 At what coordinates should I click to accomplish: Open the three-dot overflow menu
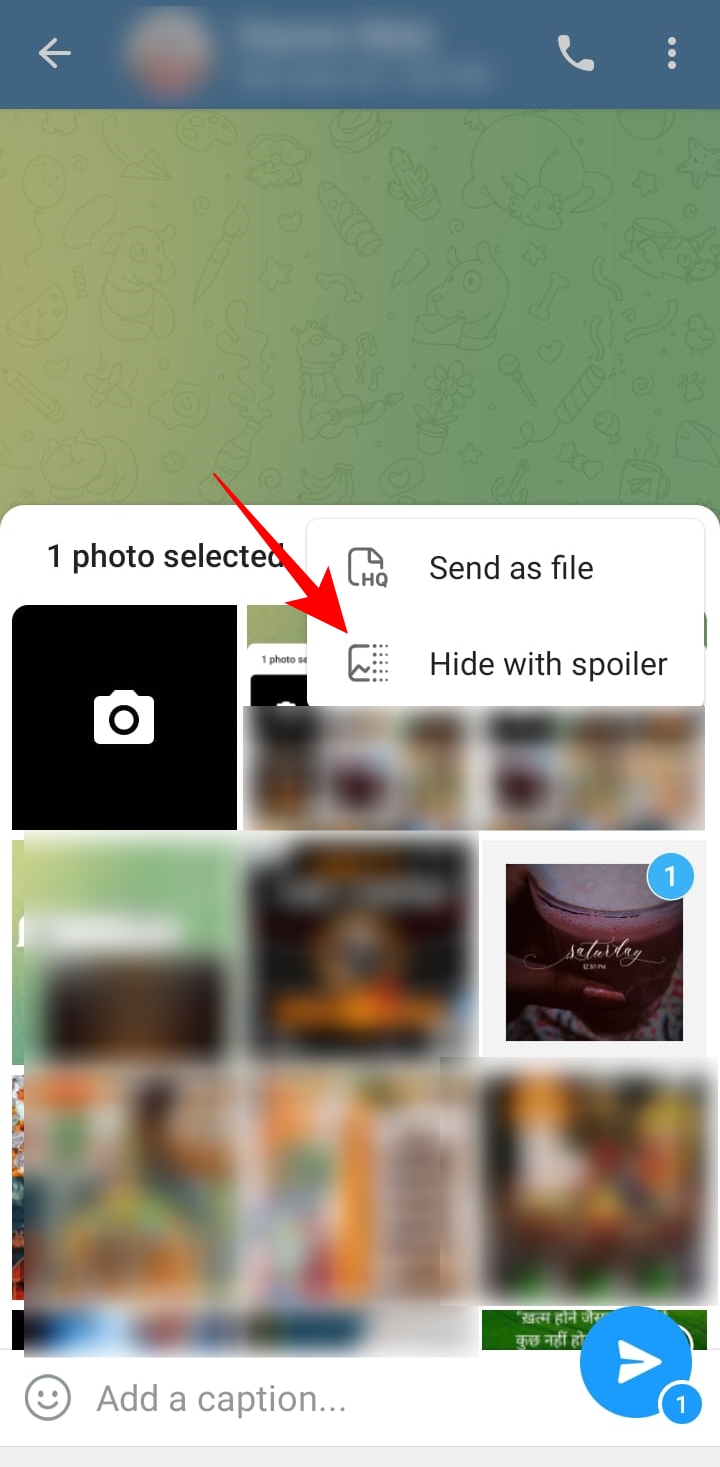671,54
